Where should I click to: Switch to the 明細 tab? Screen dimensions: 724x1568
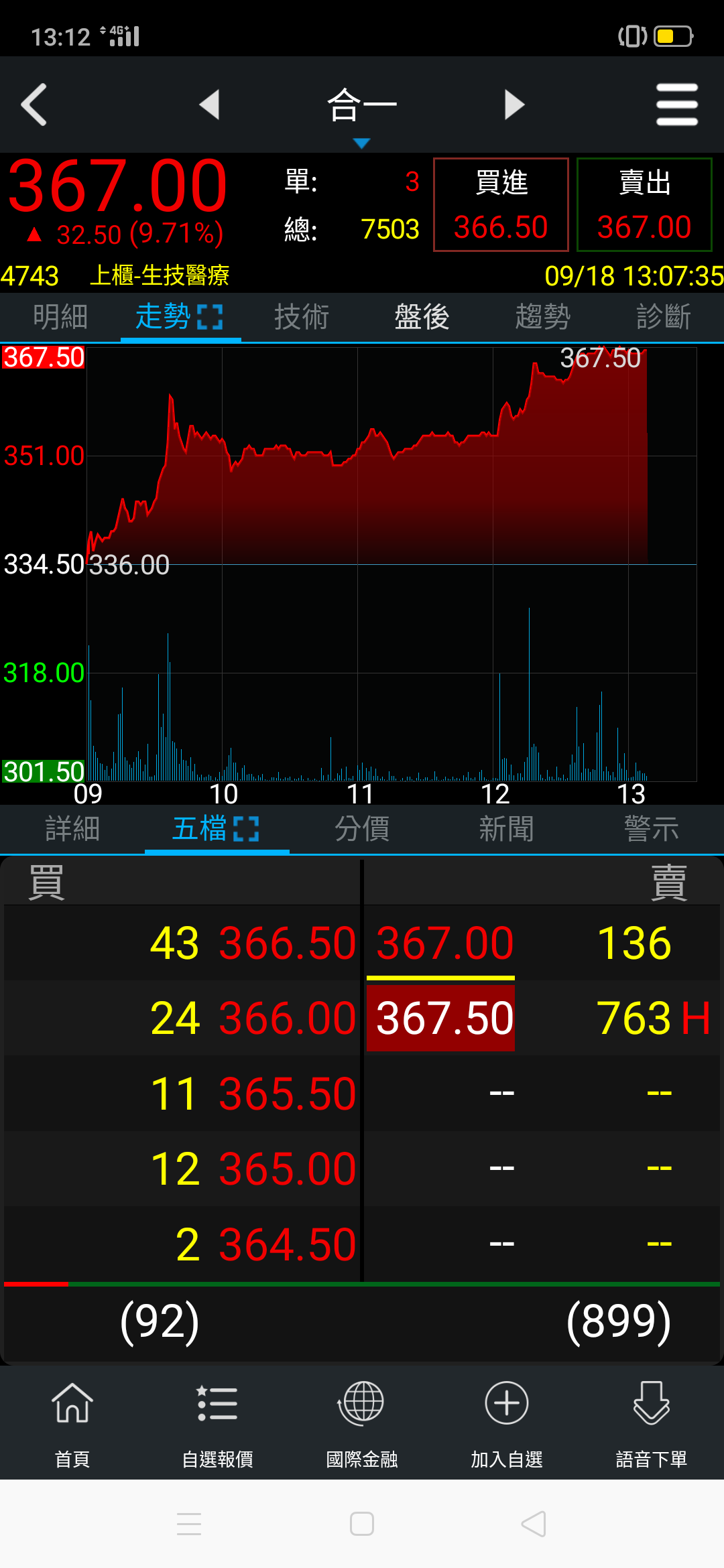pyautogui.click(x=60, y=316)
